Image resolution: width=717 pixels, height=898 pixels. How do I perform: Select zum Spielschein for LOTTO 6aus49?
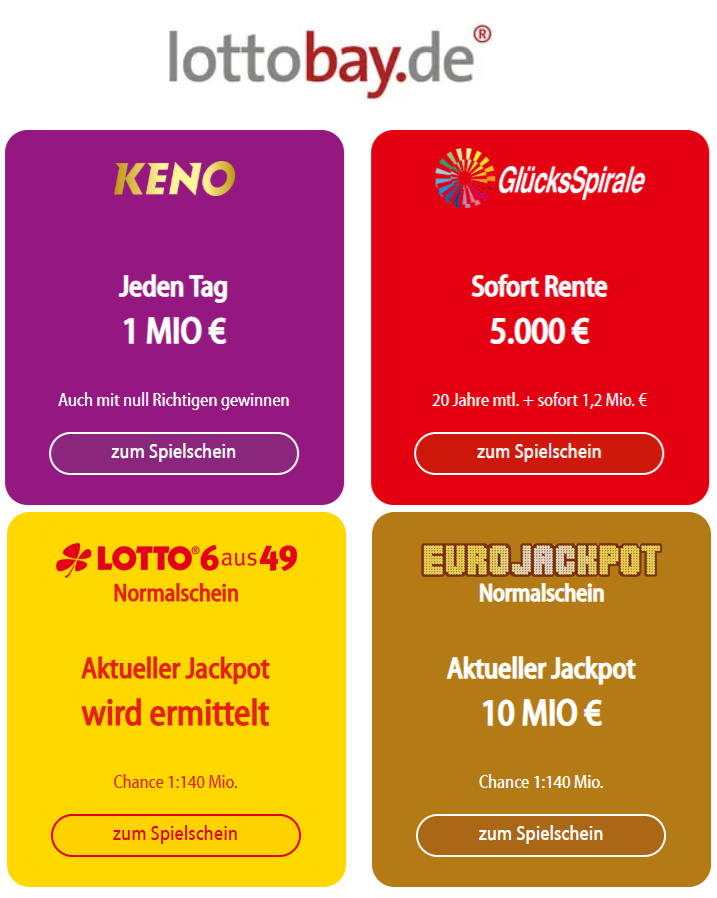pos(175,835)
